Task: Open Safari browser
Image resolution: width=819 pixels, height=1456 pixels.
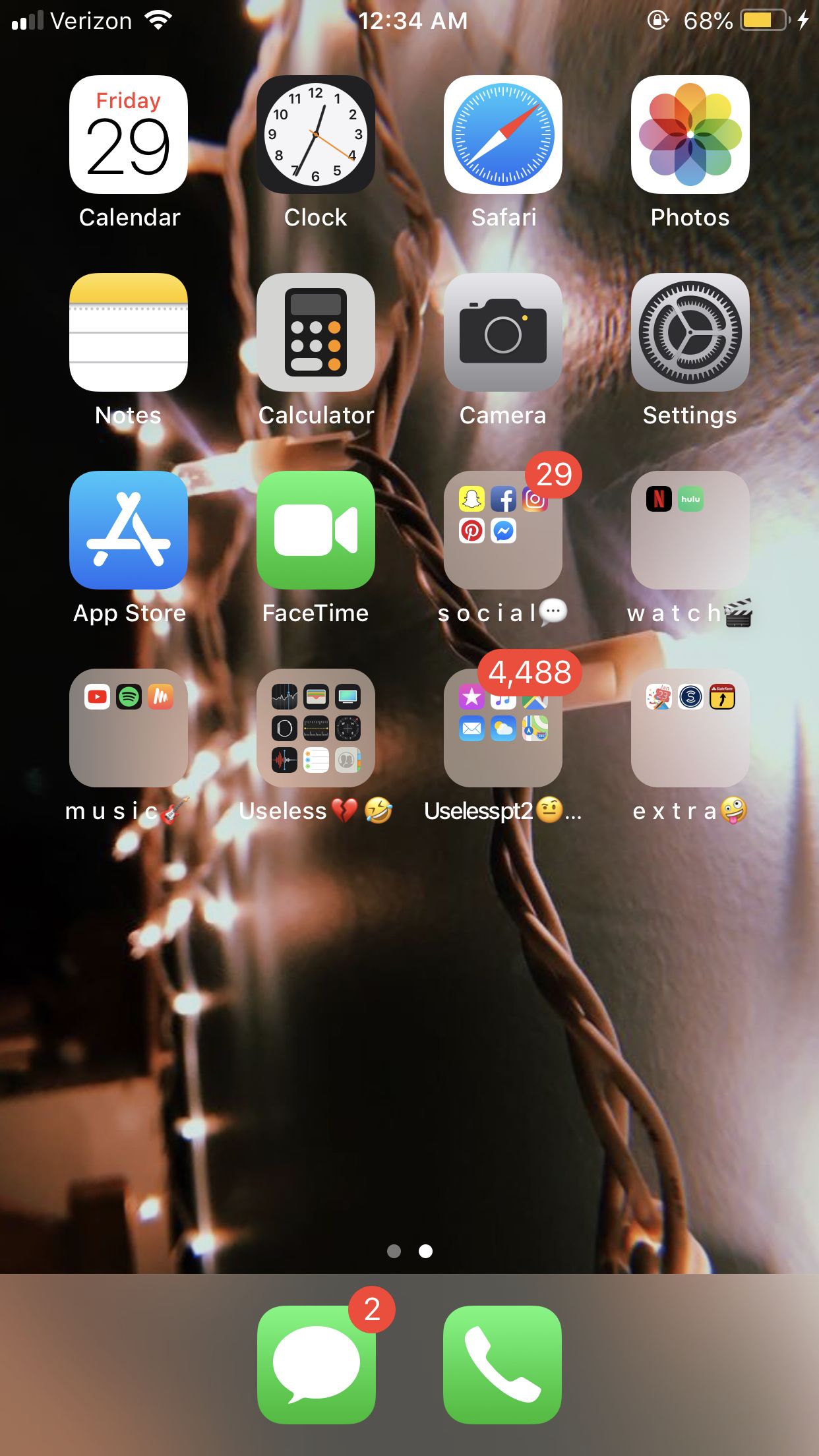Action: (503, 135)
